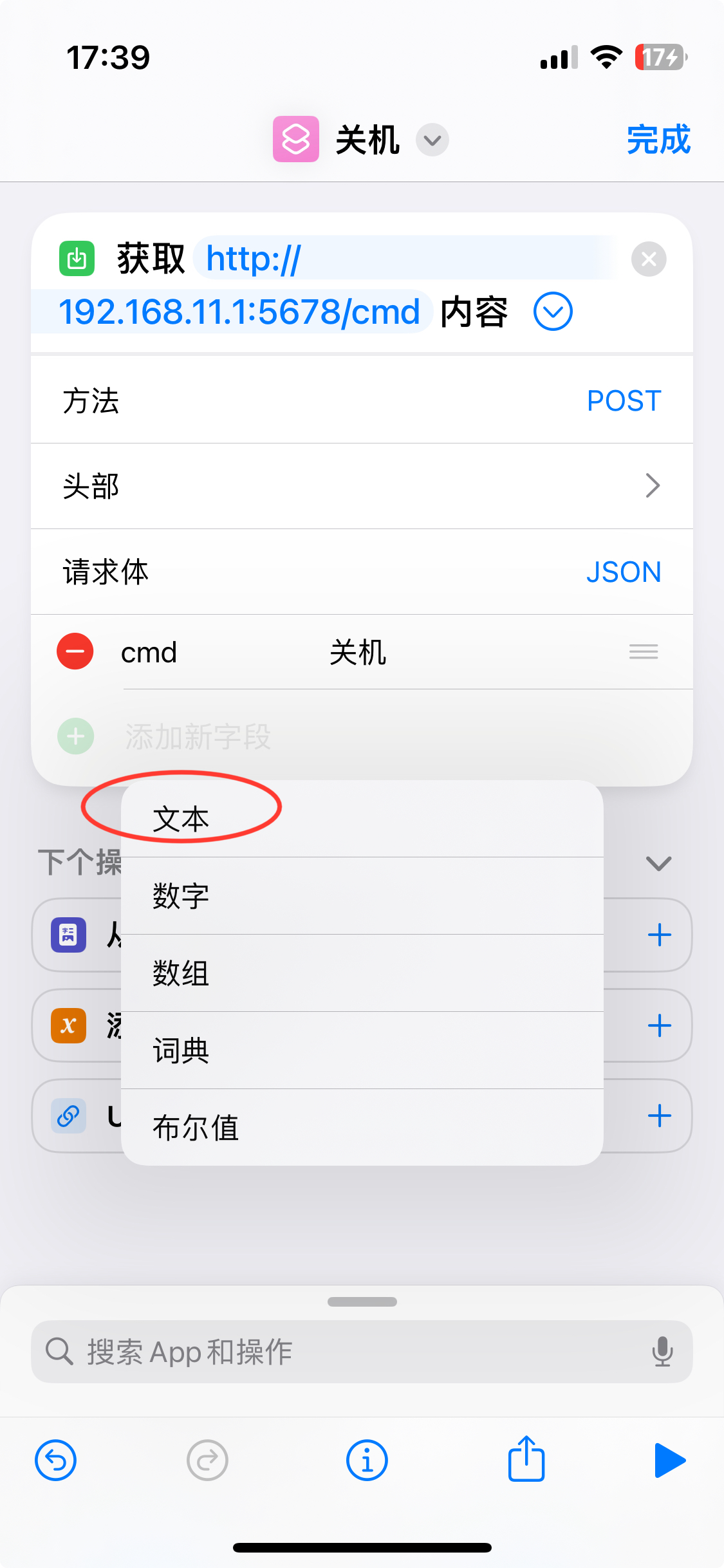The image size is (724, 1568).
Task: Select 布尔值 field type
Action: (x=195, y=1128)
